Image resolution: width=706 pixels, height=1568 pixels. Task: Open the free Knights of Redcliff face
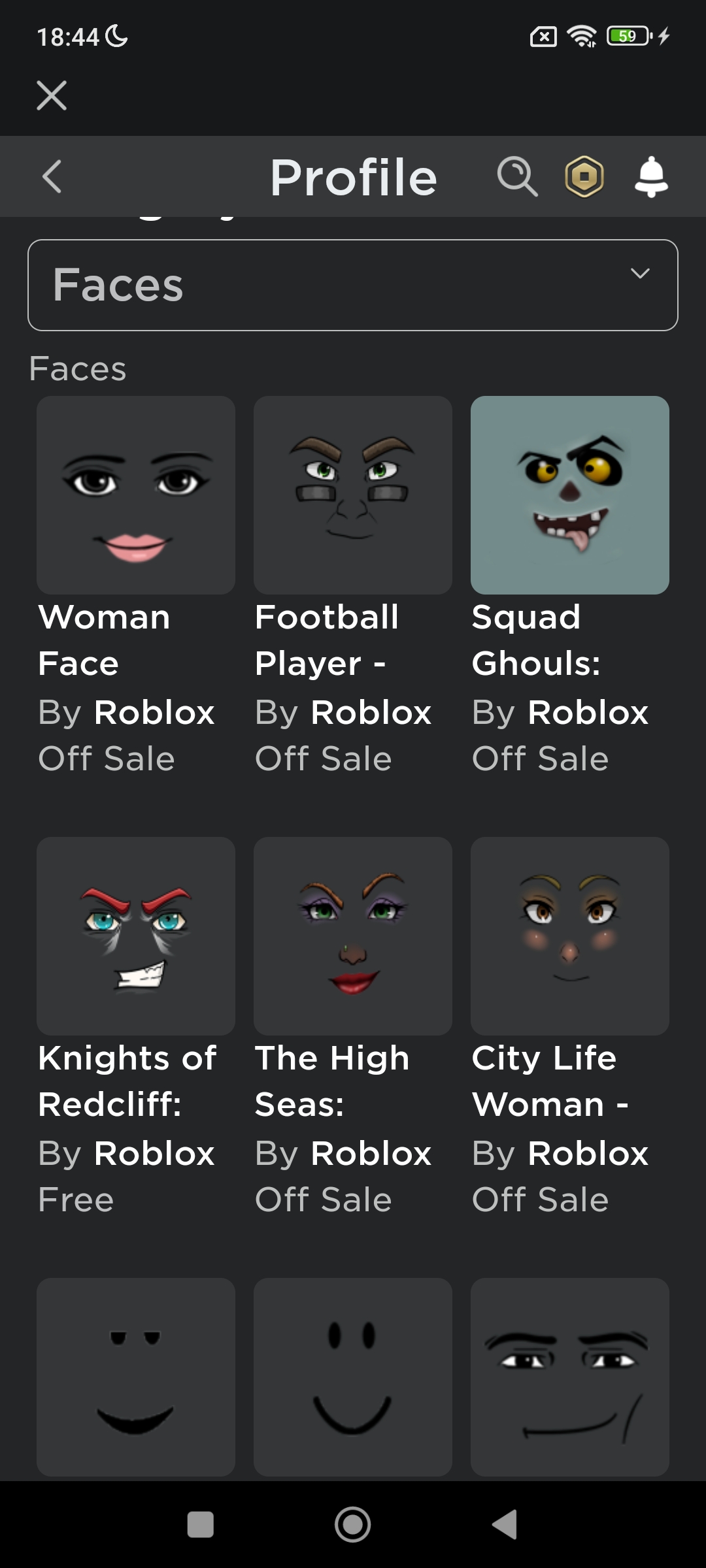136,936
